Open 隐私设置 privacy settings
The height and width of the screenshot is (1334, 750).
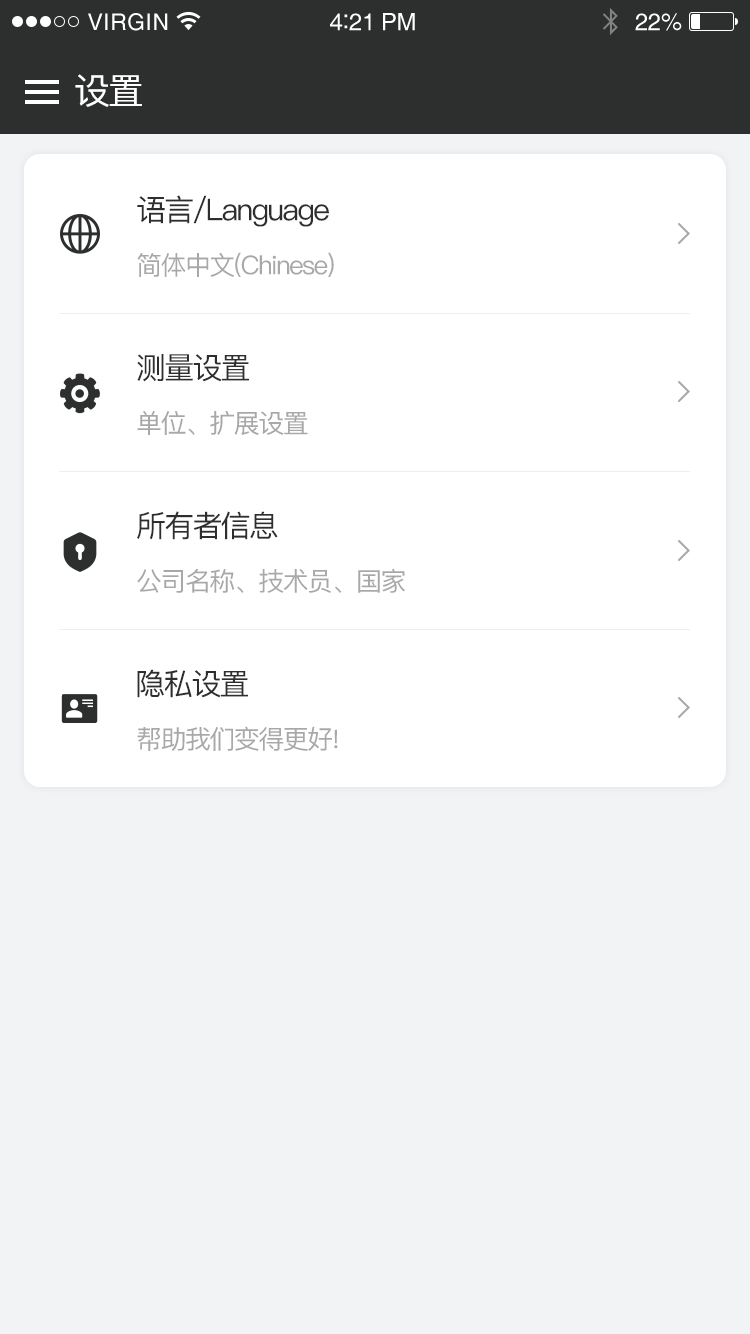click(x=374, y=709)
